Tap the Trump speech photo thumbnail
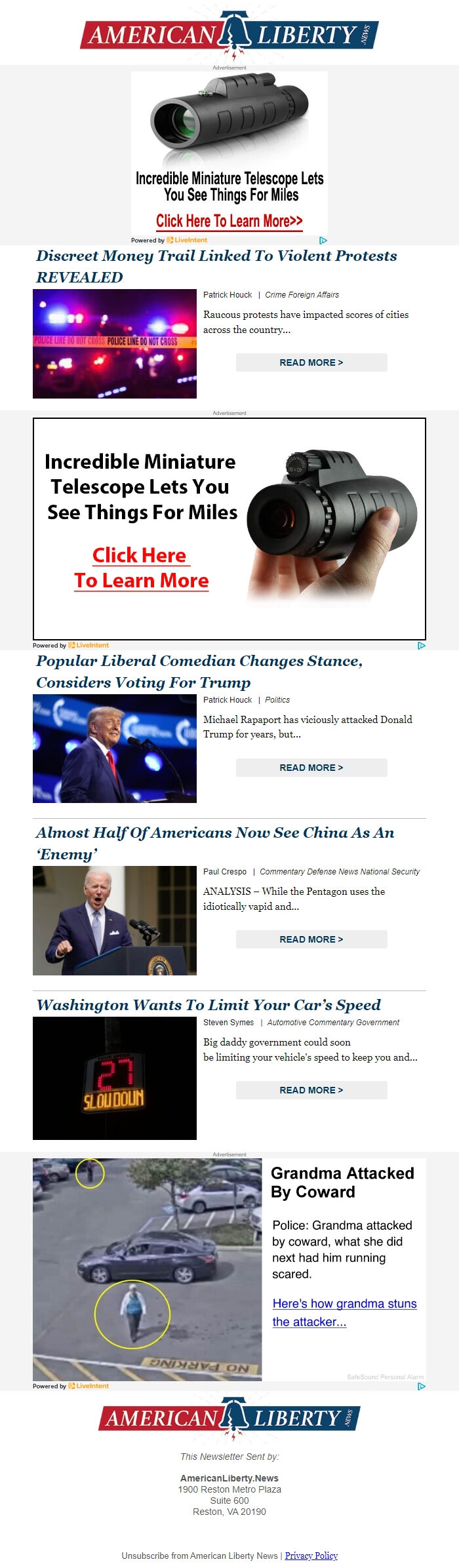 tap(115, 749)
